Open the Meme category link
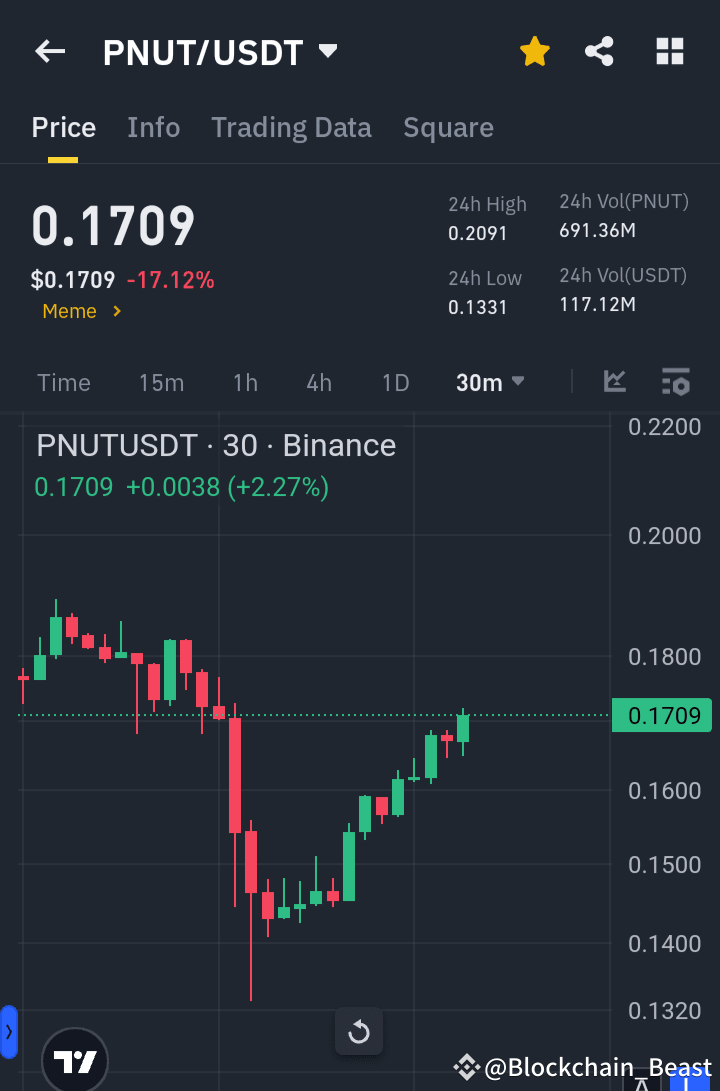The width and height of the screenshot is (720, 1091). coord(80,311)
